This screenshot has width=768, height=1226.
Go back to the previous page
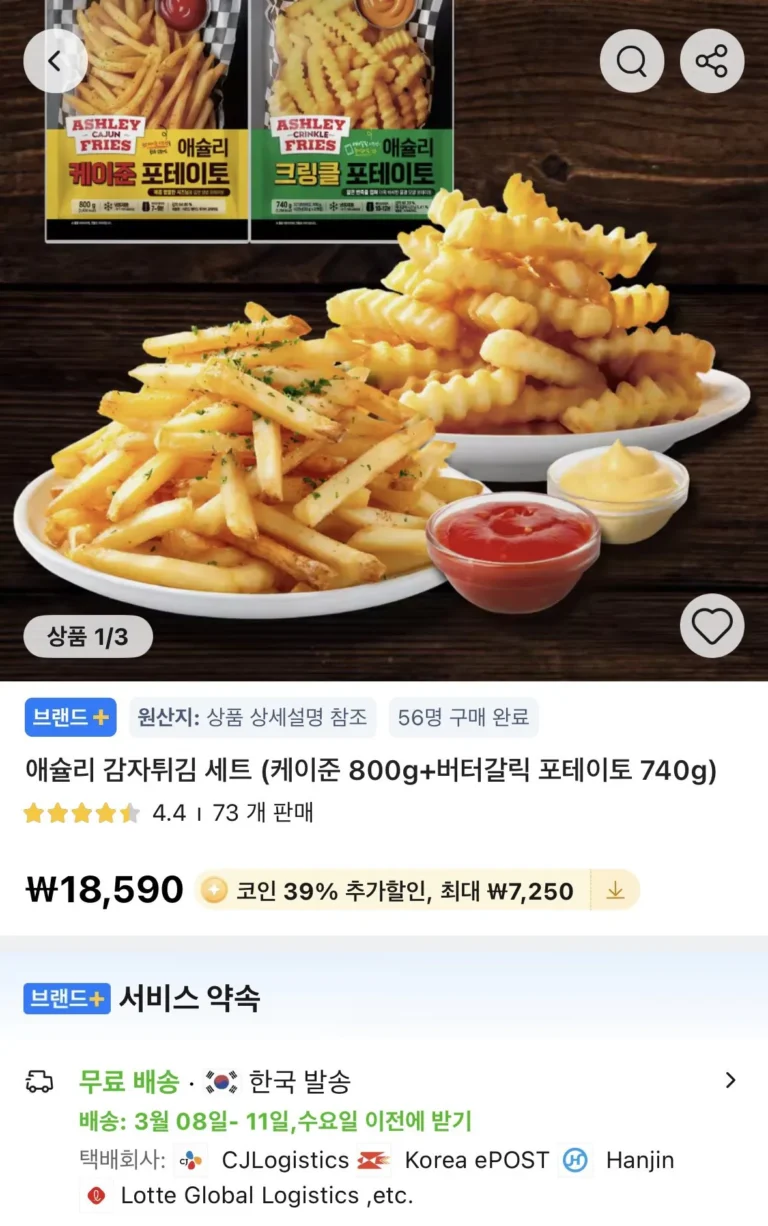pos(55,61)
